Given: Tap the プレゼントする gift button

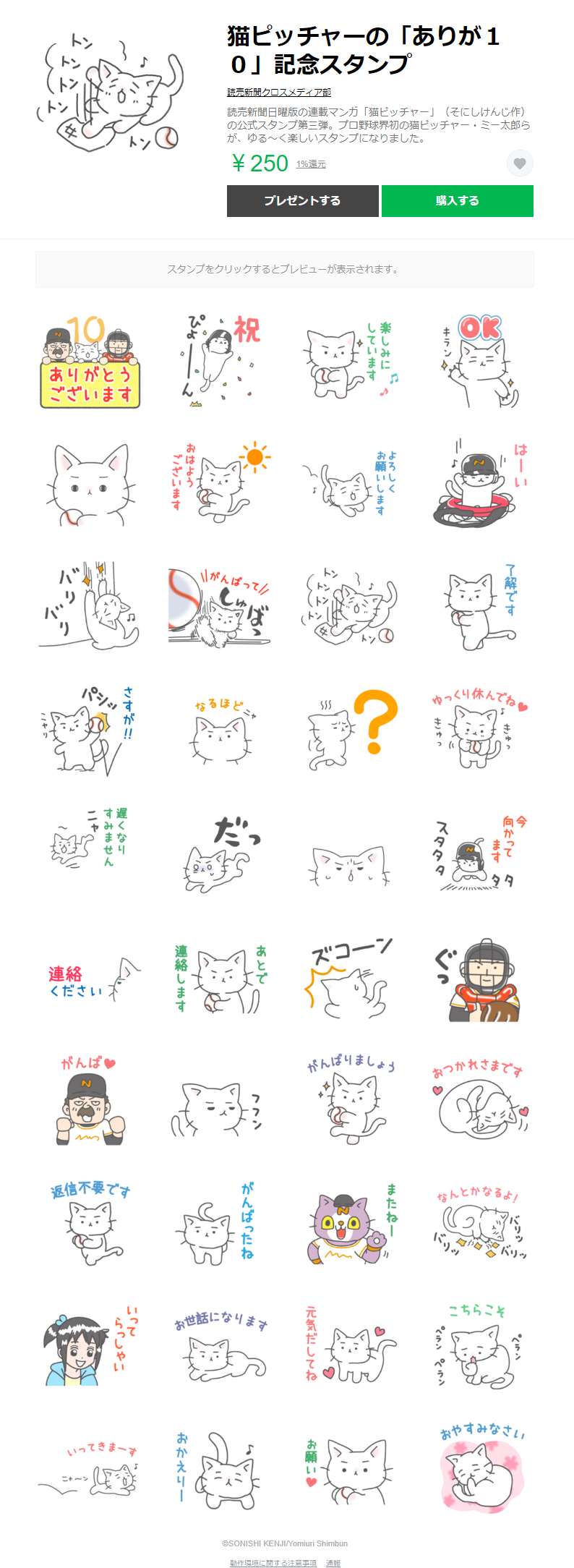Looking at the screenshot, I should (x=302, y=201).
